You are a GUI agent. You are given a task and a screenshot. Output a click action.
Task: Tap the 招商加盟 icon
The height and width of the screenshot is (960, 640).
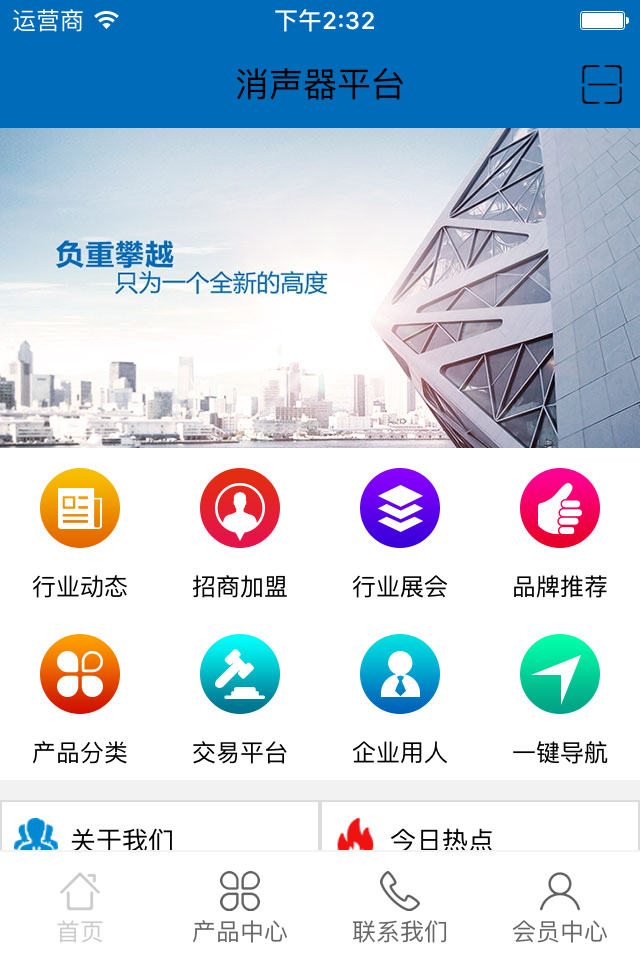click(240, 508)
